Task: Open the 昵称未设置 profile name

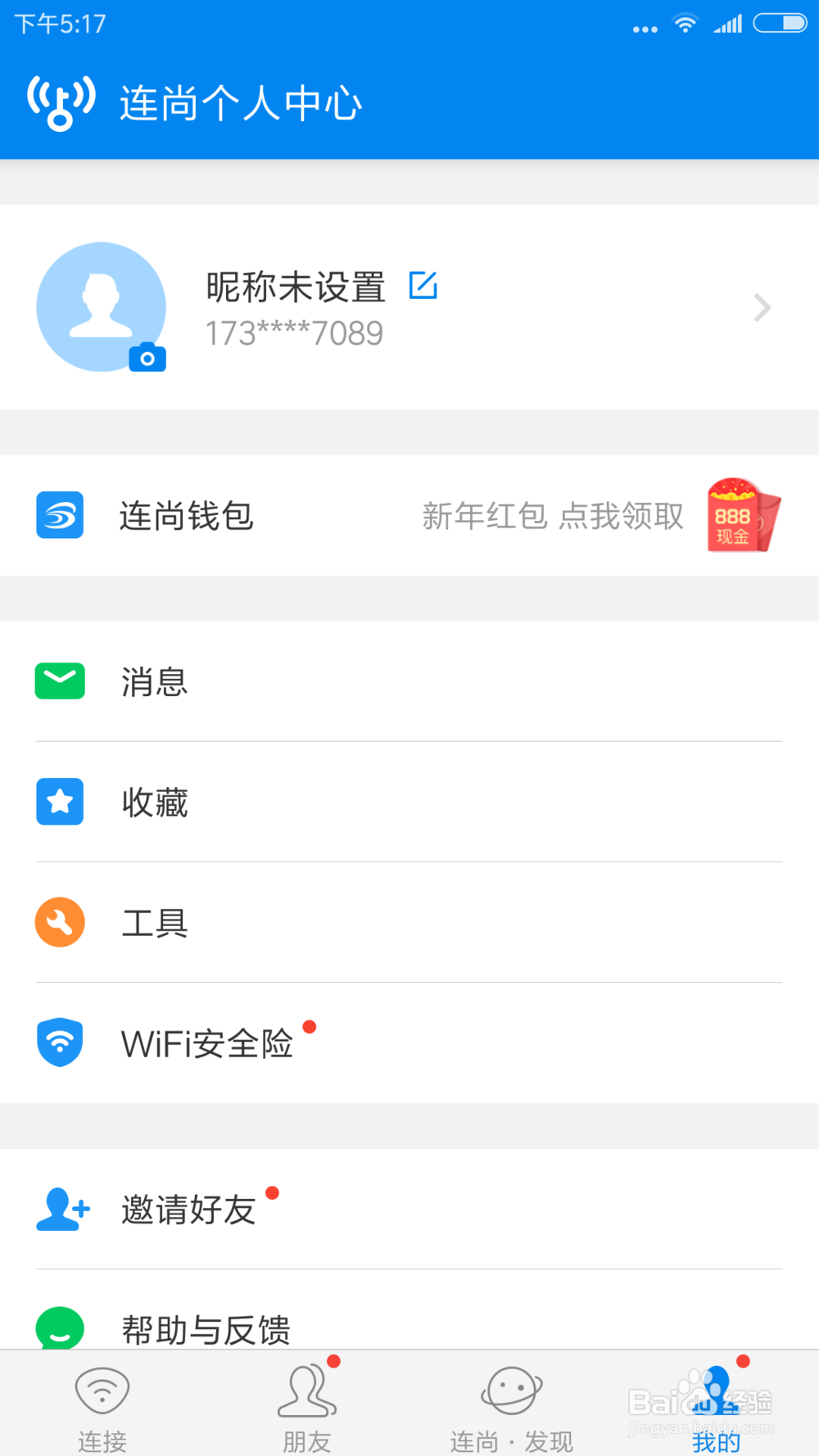Action: pos(295,287)
